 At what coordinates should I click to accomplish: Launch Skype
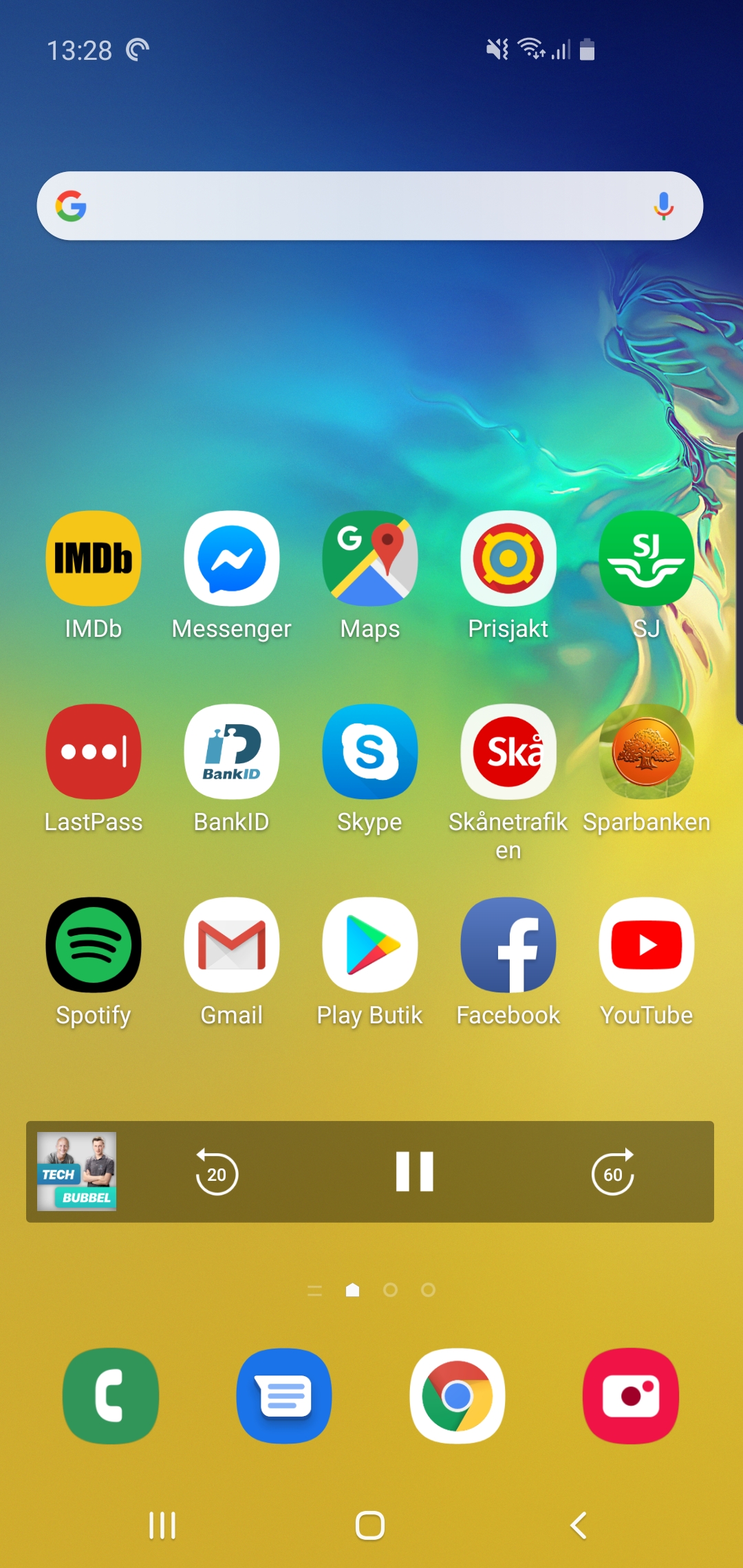point(370,752)
